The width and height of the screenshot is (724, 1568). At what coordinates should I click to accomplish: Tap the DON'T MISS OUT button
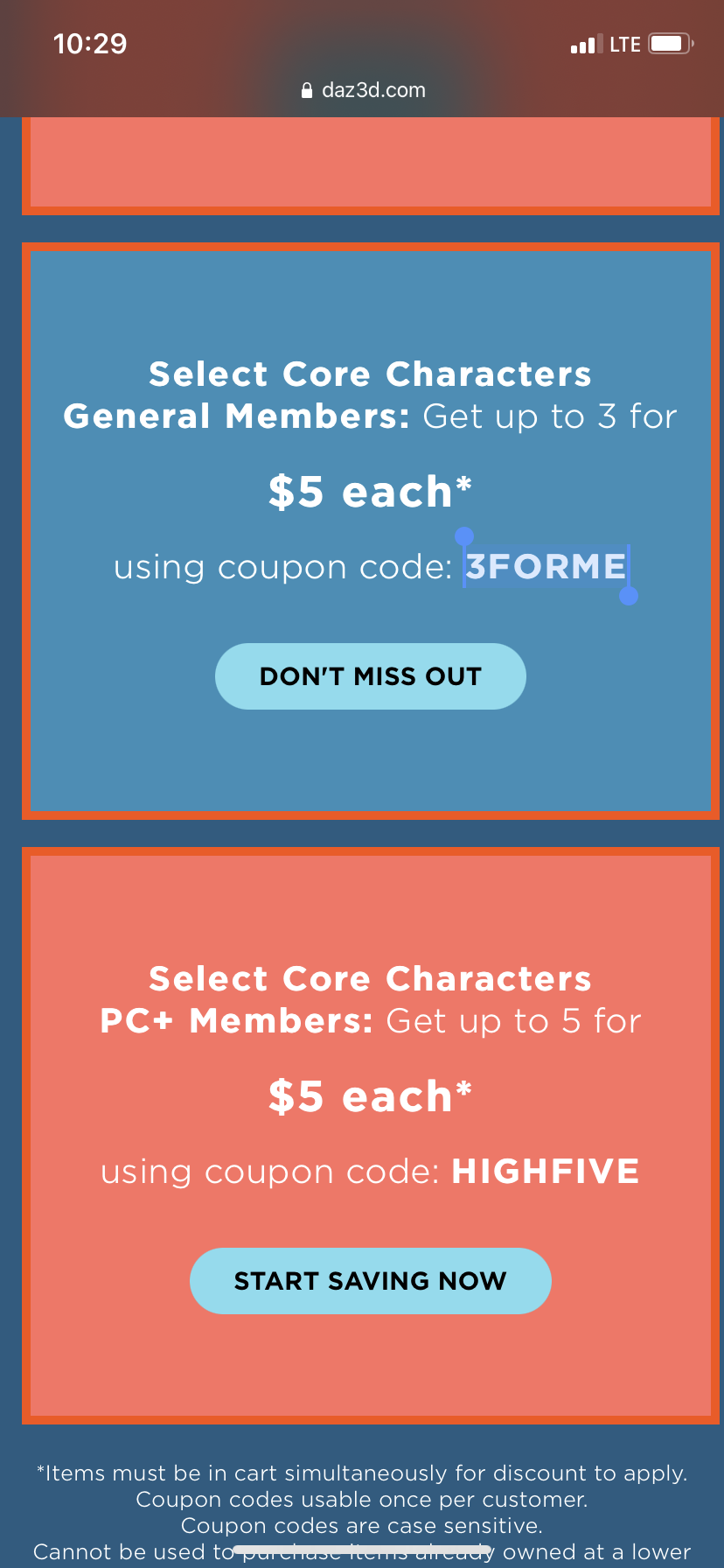click(x=370, y=676)
